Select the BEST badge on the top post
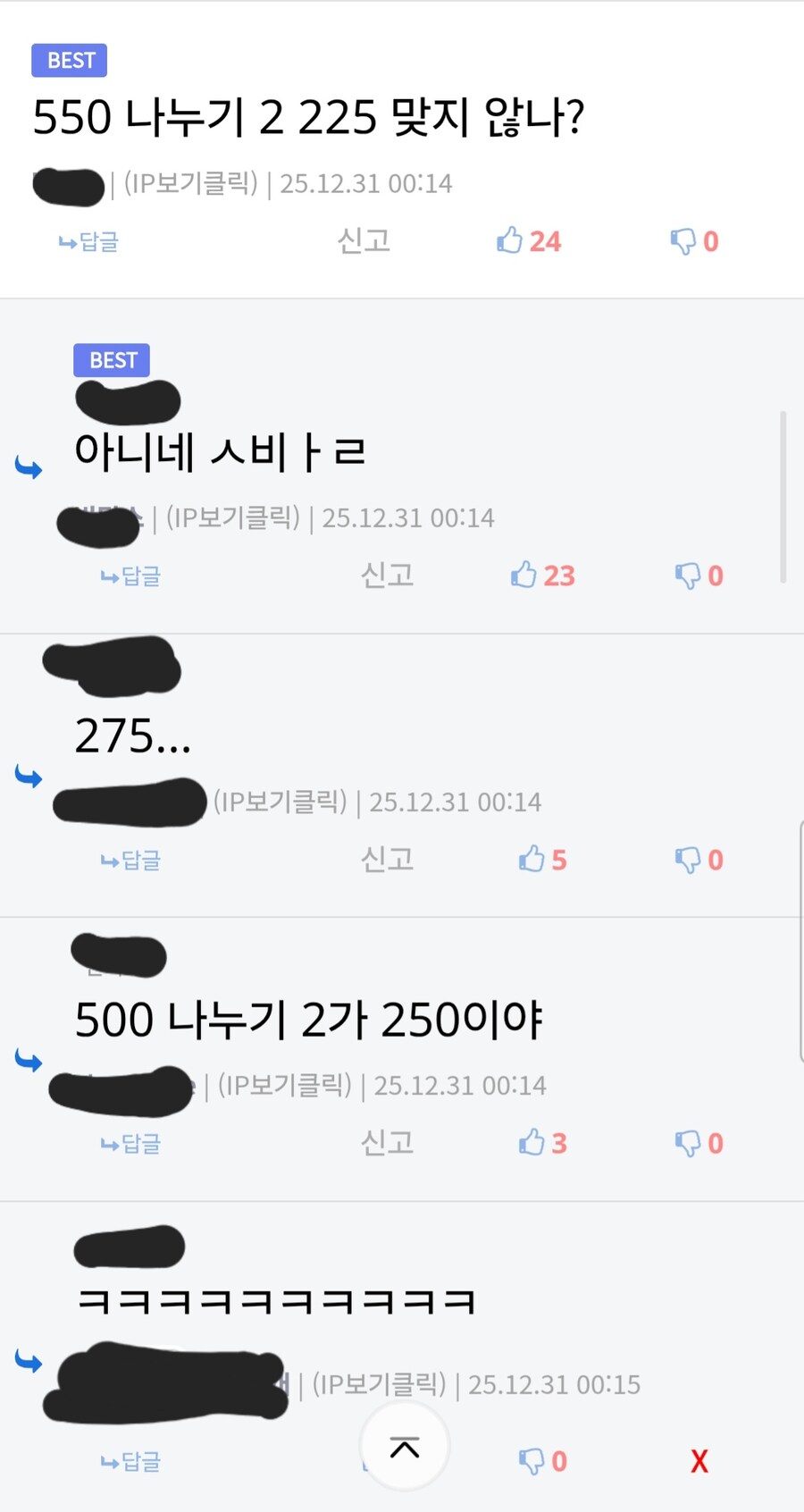Screen dimensions: 804x1512 69,60
